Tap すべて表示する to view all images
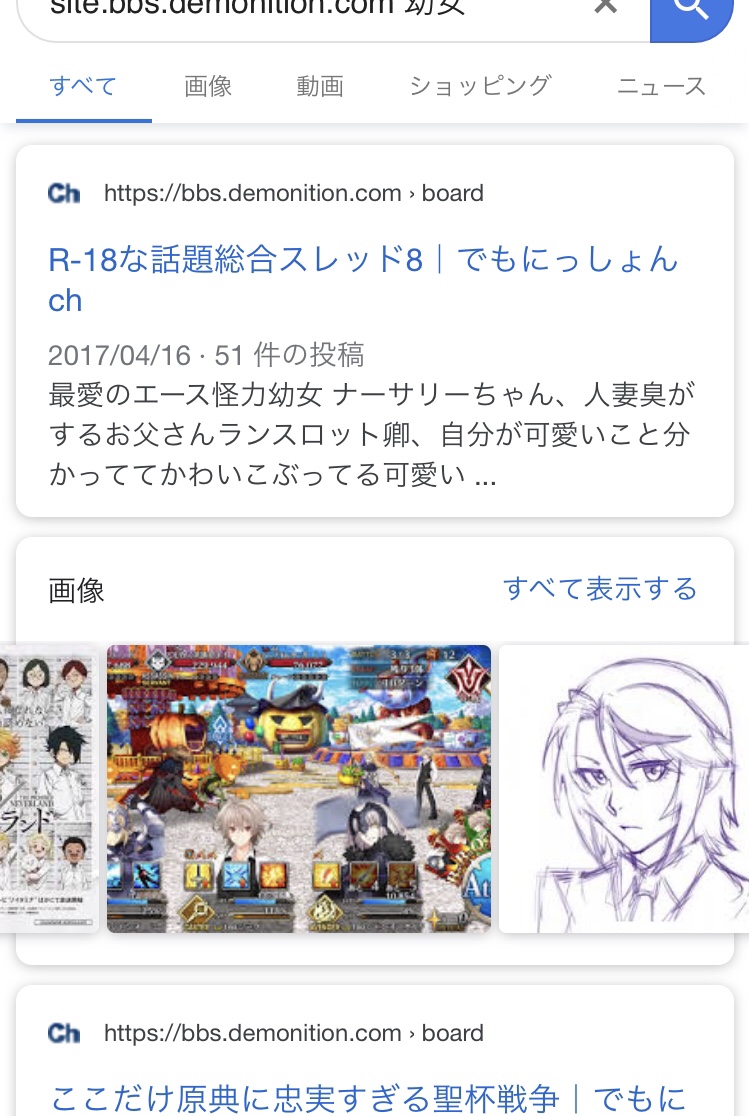 (x=600, y=588)
